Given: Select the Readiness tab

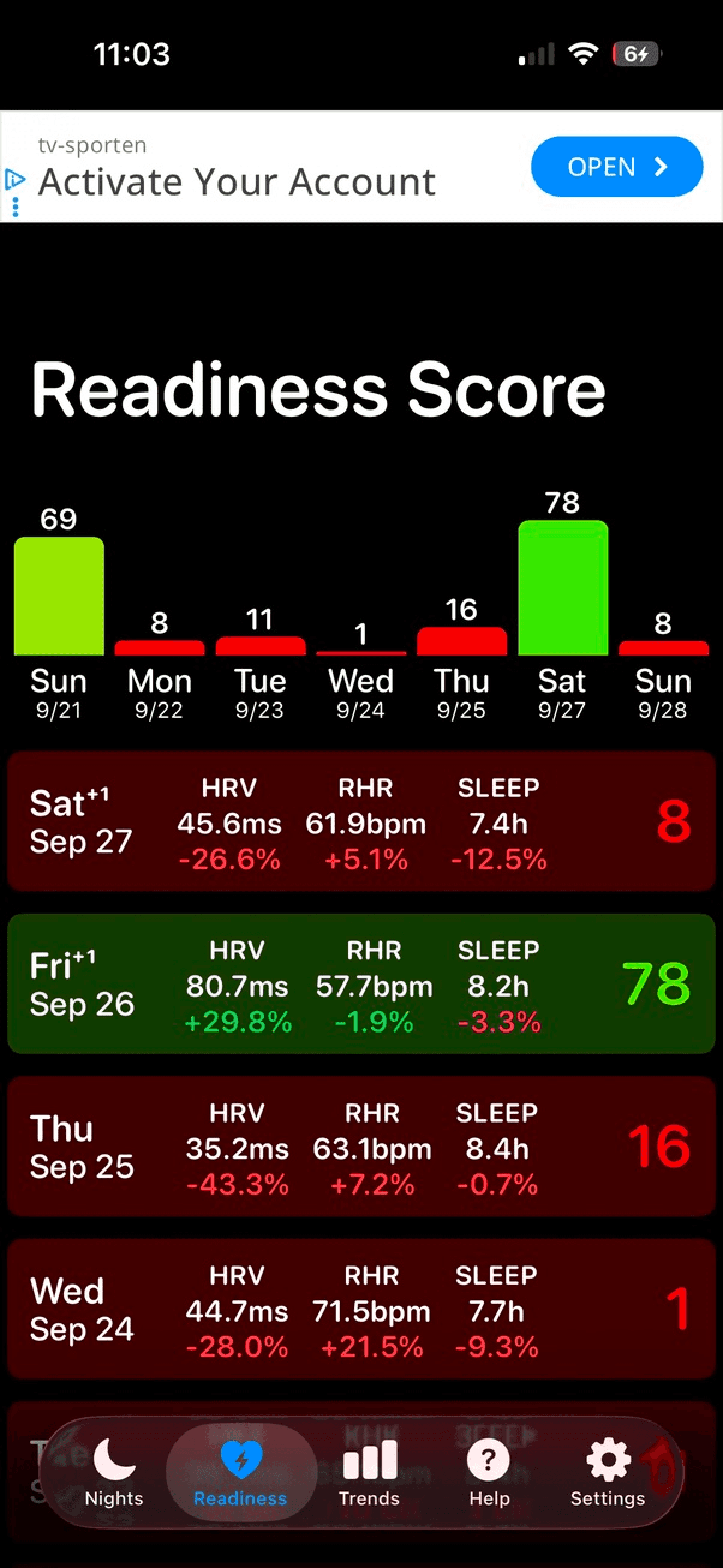Looking at the screenshot, I should click(x=241, y=1472).
